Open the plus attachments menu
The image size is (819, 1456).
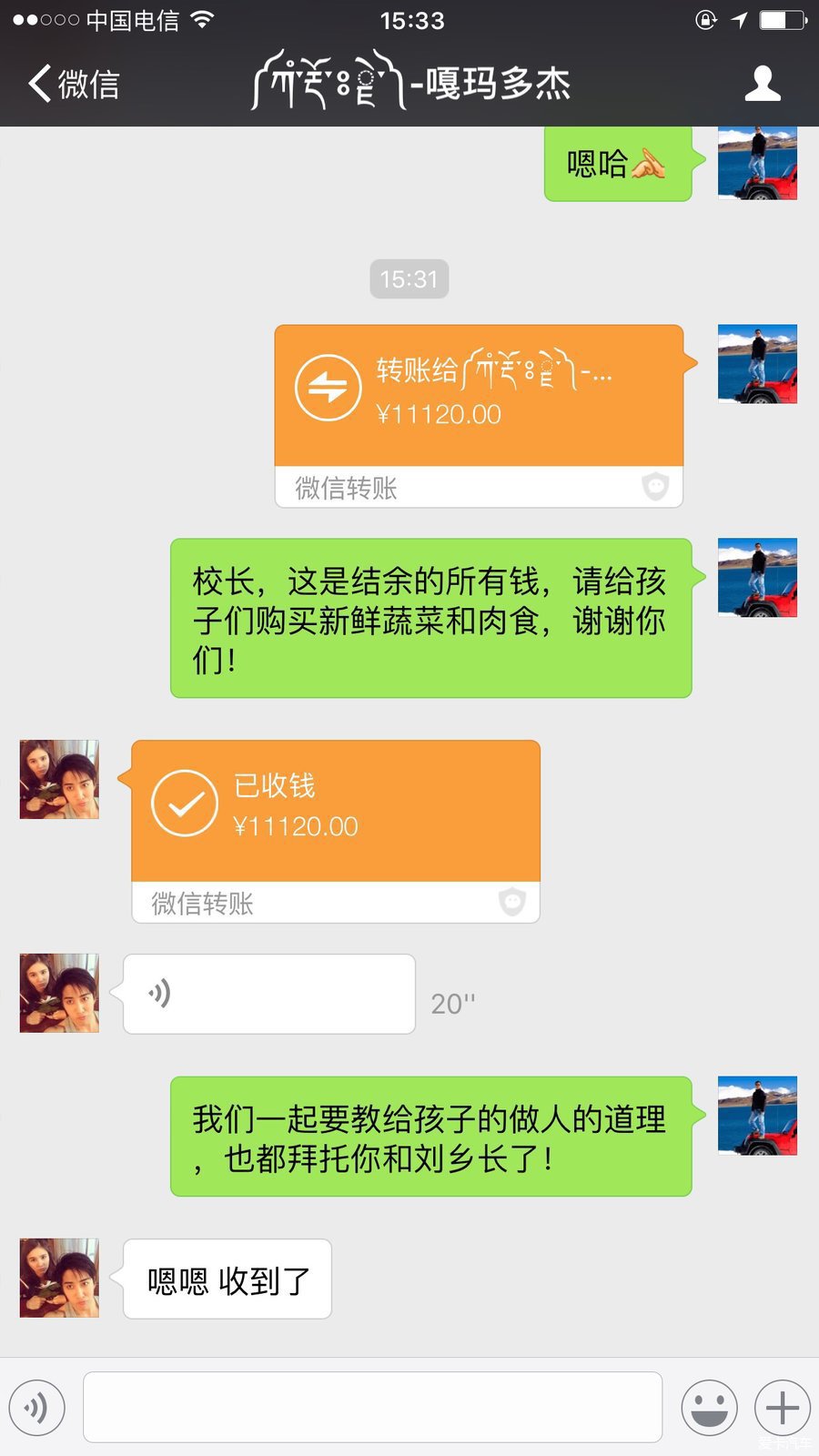coord(782,1408)
